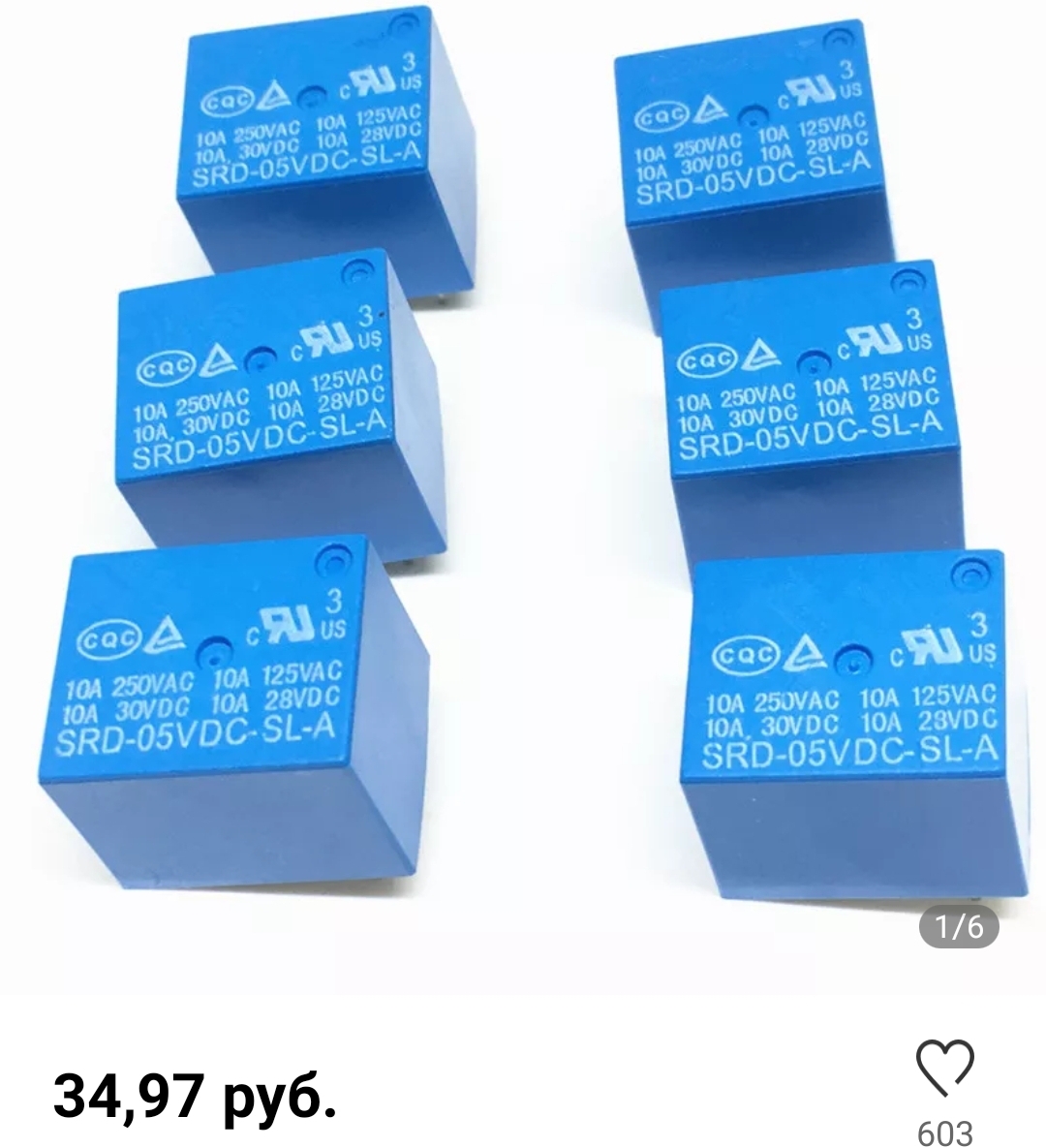Open the product photo of blue relays
The height and width of the screenshot is (1148, 1046).
tap(523, 484)
